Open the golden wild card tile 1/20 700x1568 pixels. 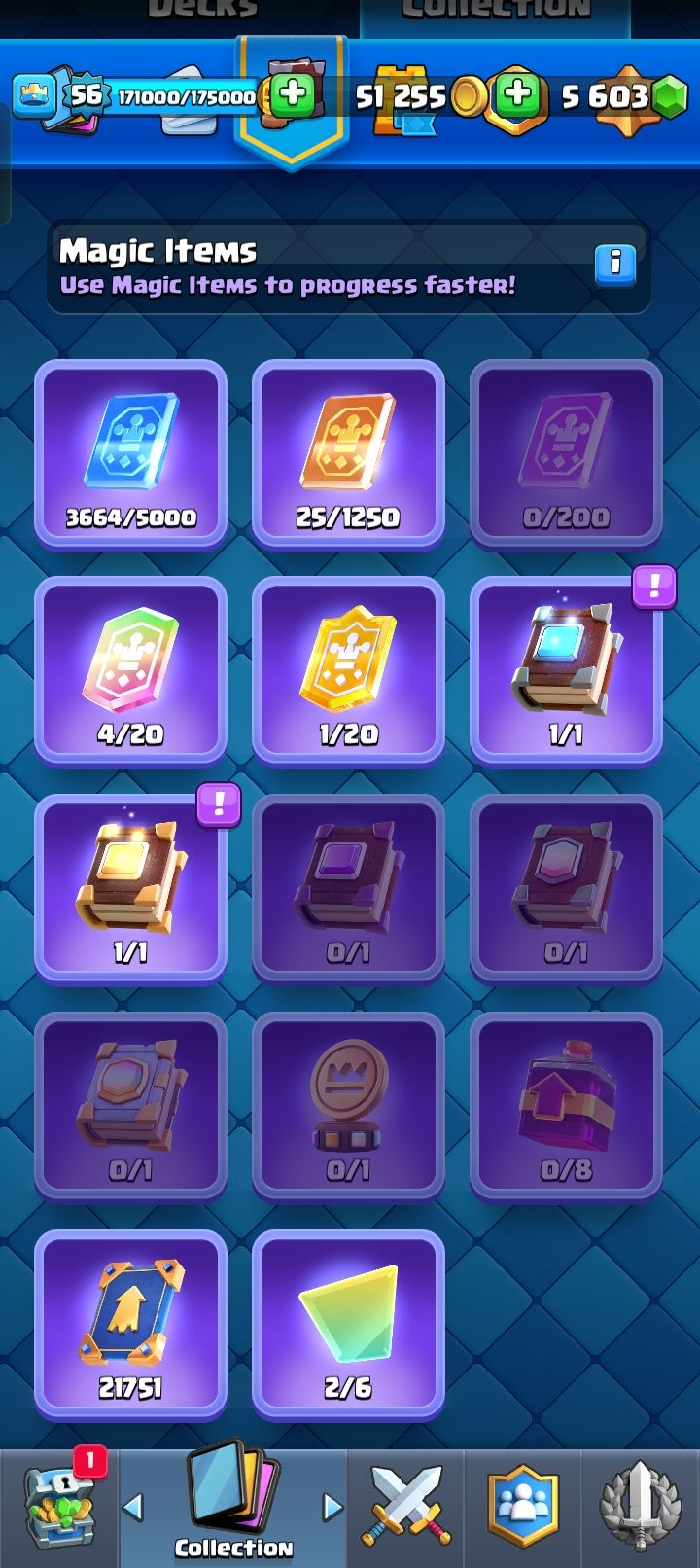348,671
